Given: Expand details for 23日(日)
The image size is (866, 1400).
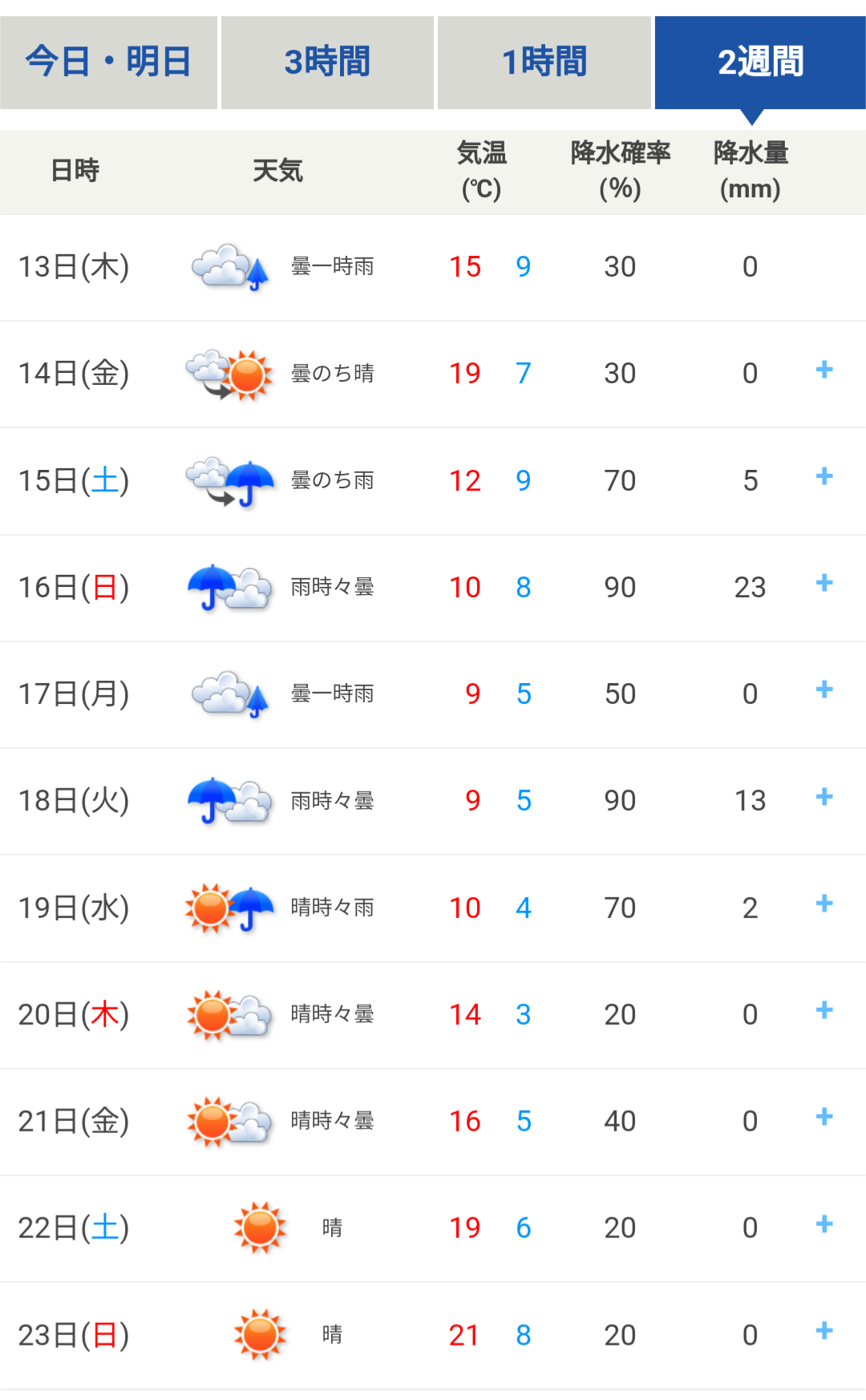Looking at the screenshot, I should 824,1331.
